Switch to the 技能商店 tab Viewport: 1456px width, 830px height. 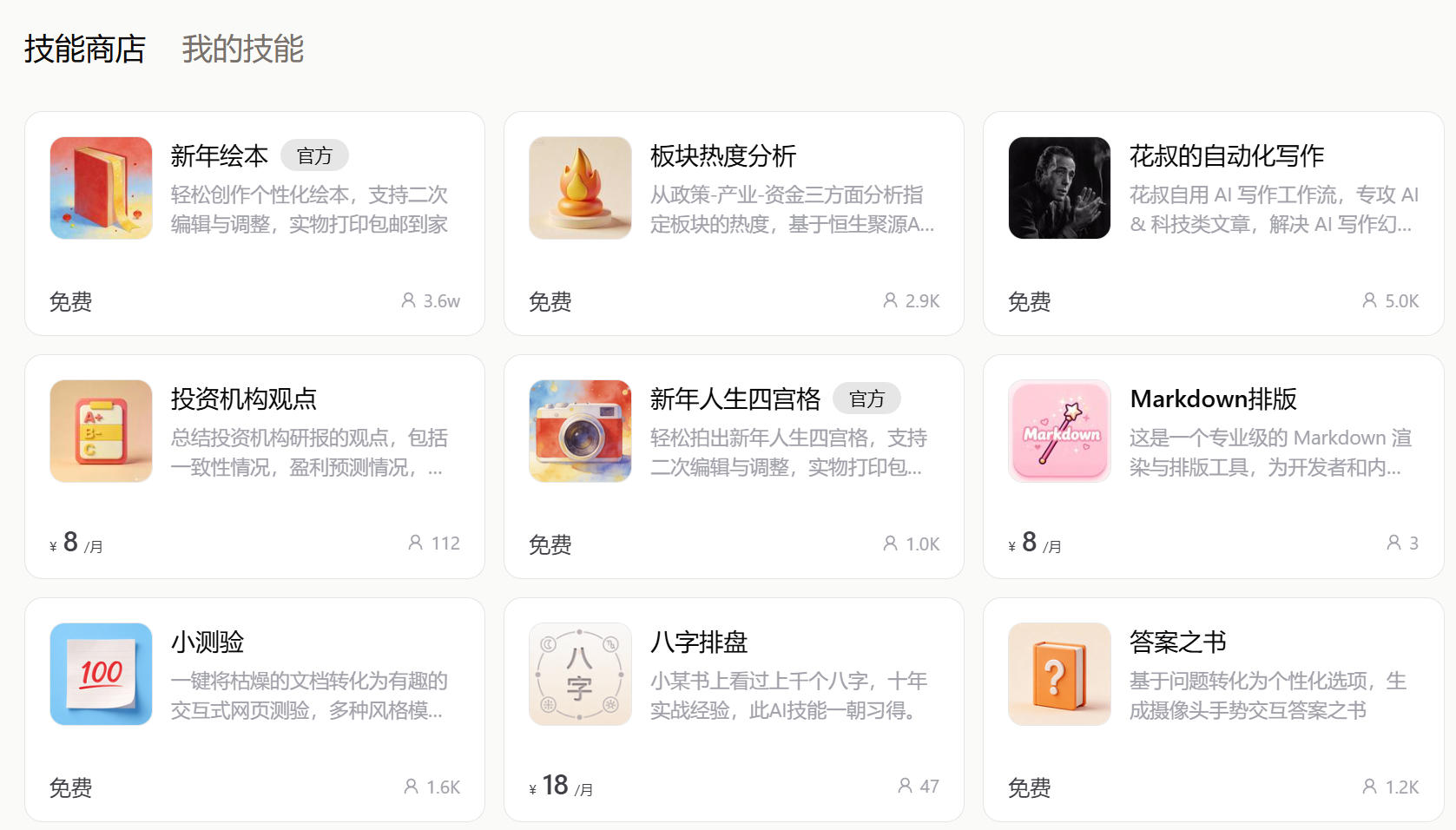(84, 49)
